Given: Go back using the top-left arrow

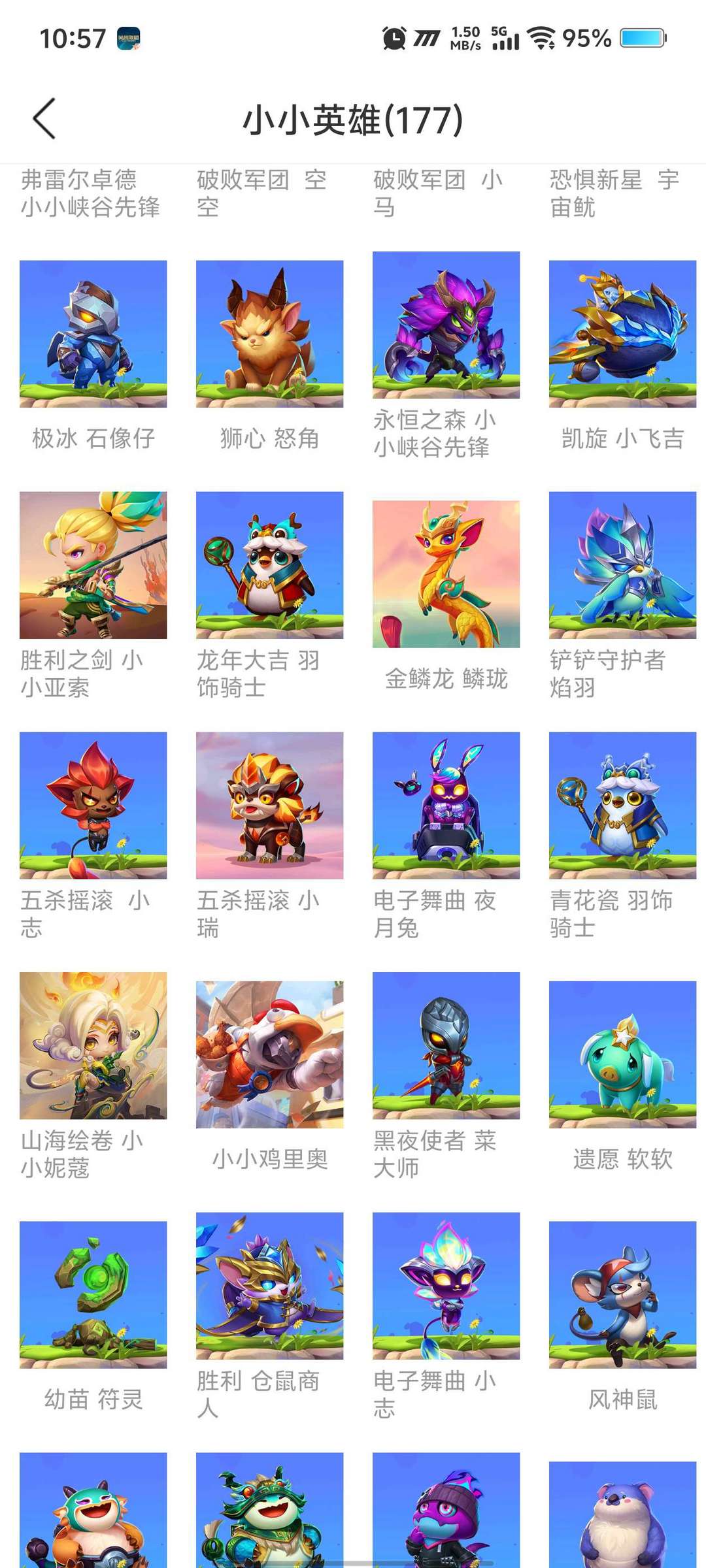Looking at the screenshot, I should pyautogui.click(x=44, y=119).
